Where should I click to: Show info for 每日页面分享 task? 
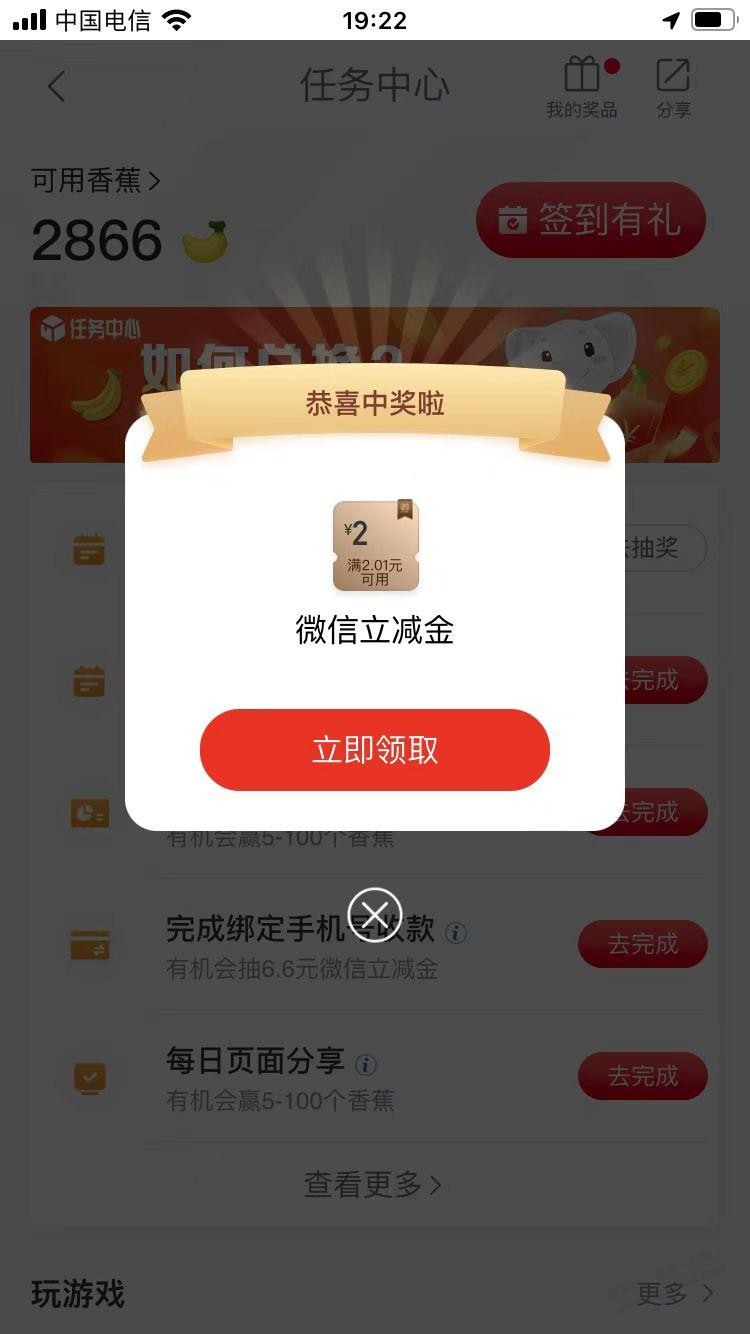[x=367, y=1064]
